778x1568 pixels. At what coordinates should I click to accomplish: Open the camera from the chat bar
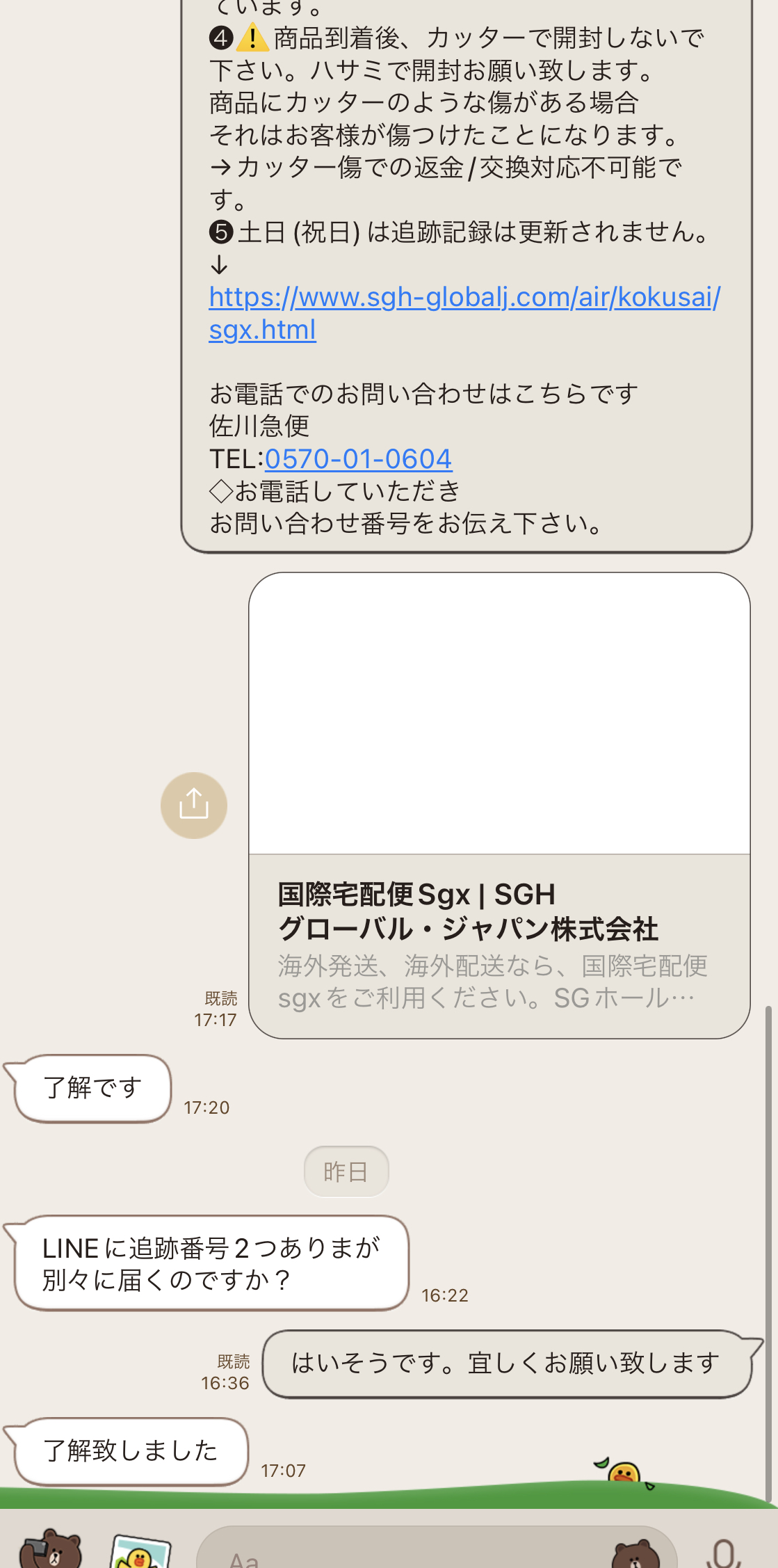[51, 1551]
